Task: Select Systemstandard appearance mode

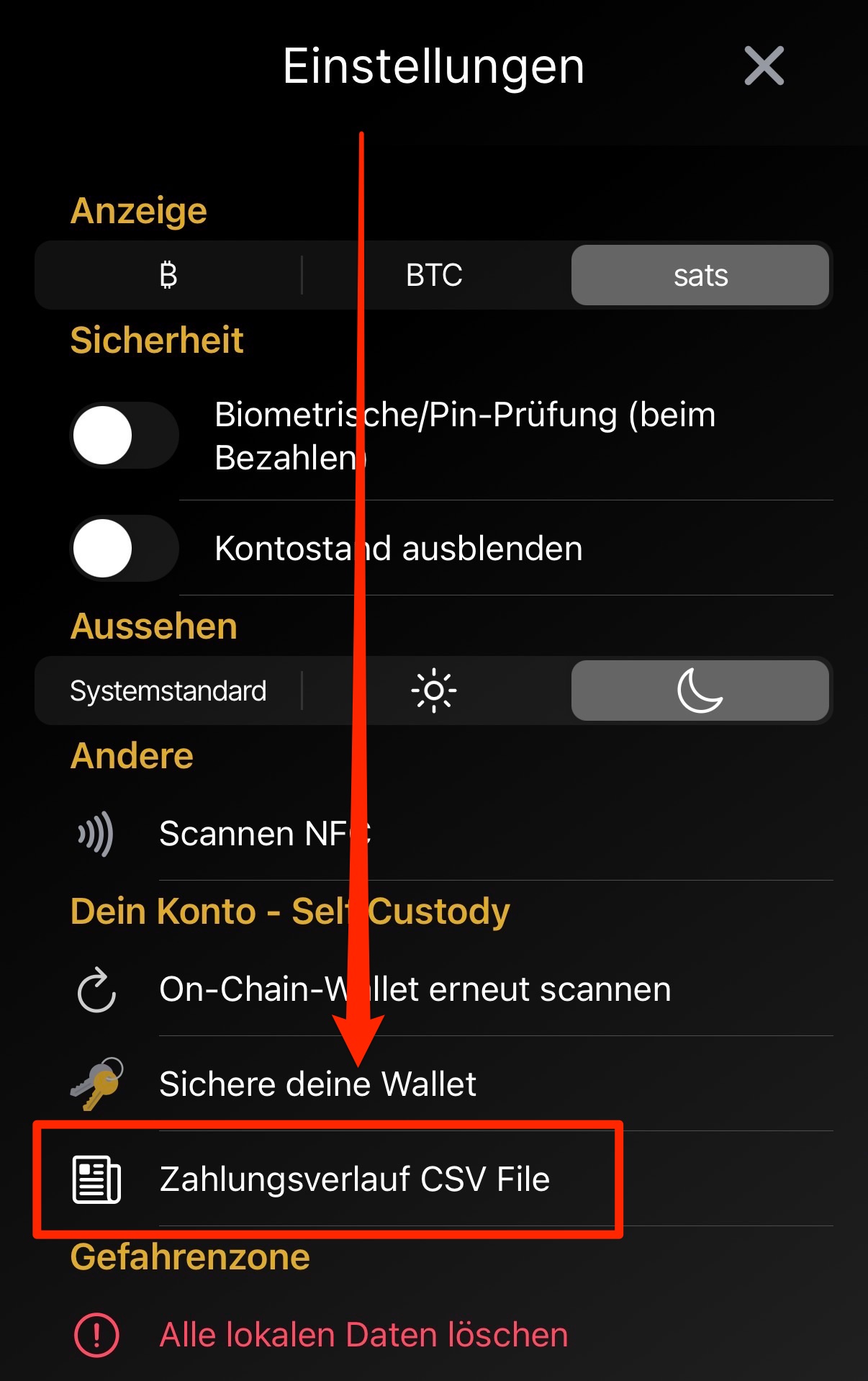Action: tap(168, 690)
